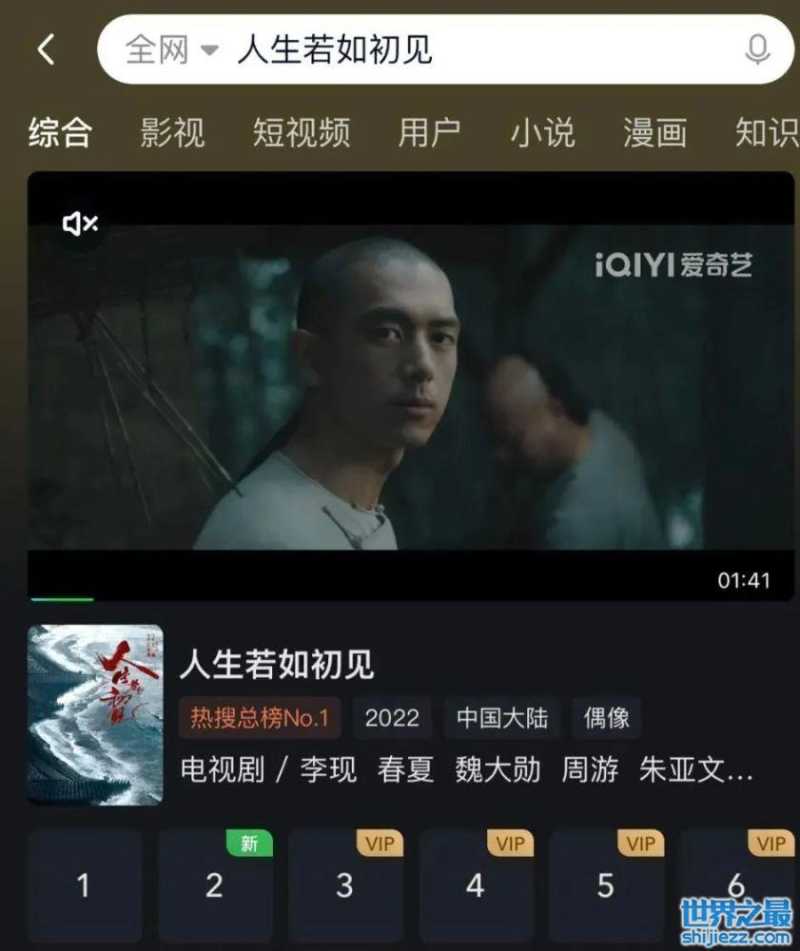
Task: Open the 用户 tab
Action: click(429, 132)
